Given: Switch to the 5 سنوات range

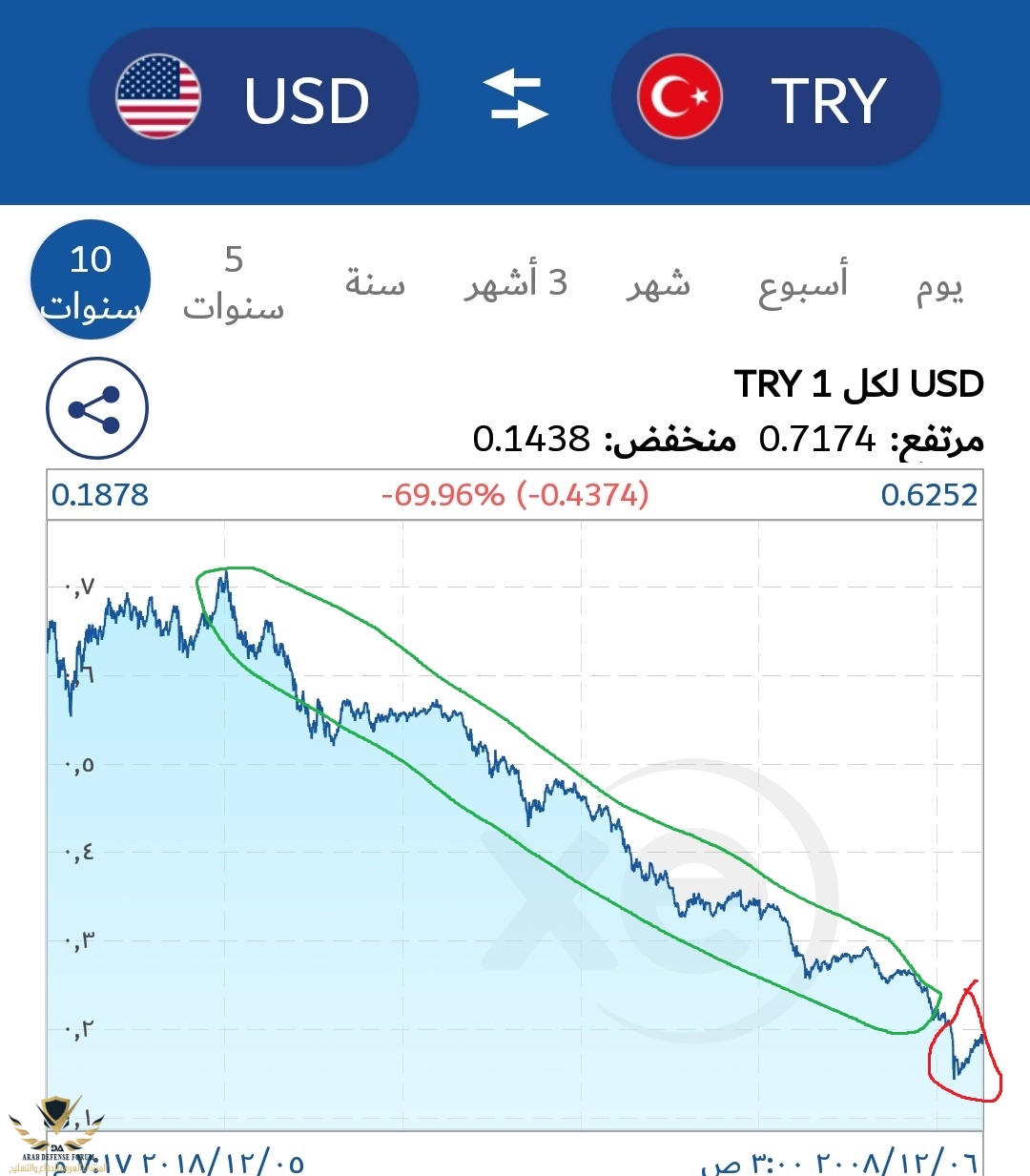Looking at the screenshot, I should click(x=234, y=283).
